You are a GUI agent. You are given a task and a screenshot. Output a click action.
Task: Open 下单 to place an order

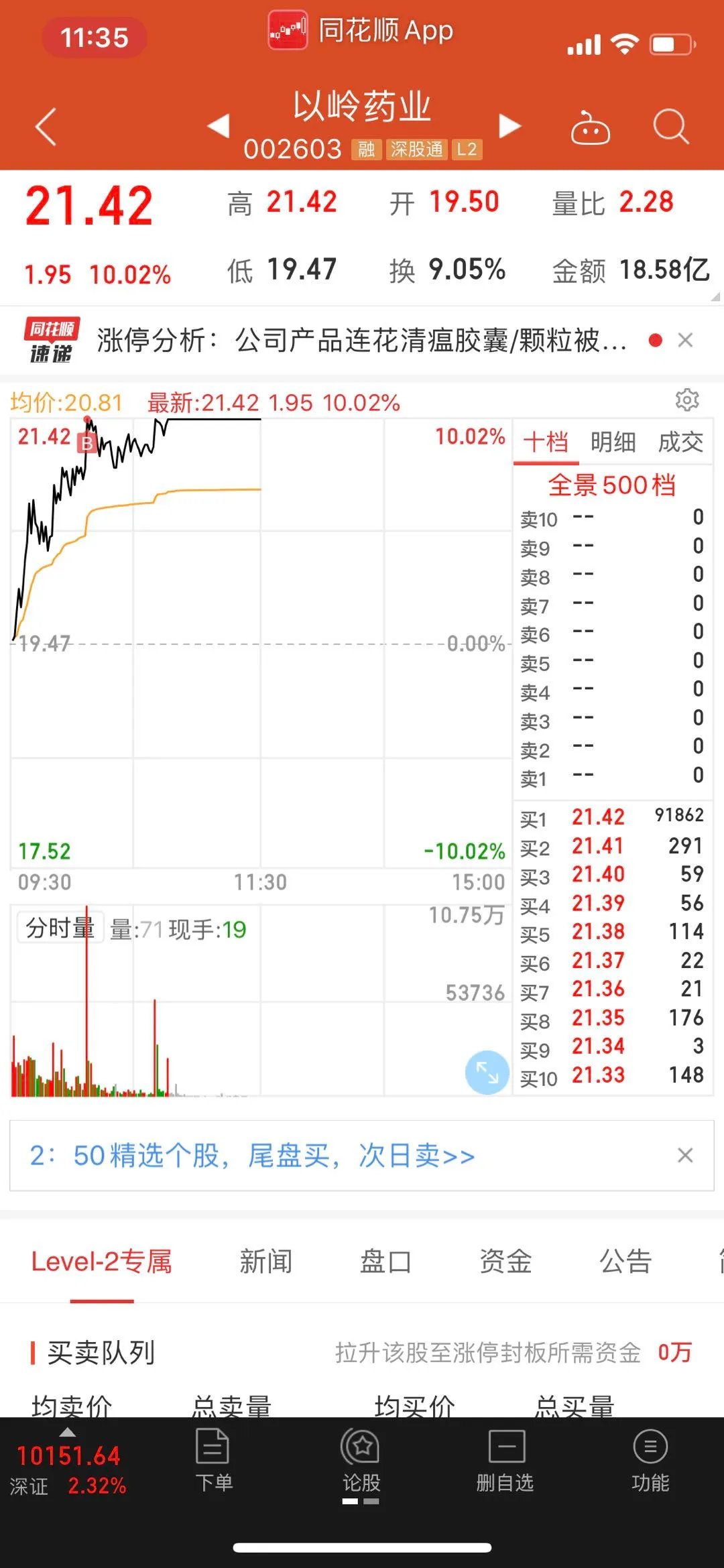(213, 1460)
